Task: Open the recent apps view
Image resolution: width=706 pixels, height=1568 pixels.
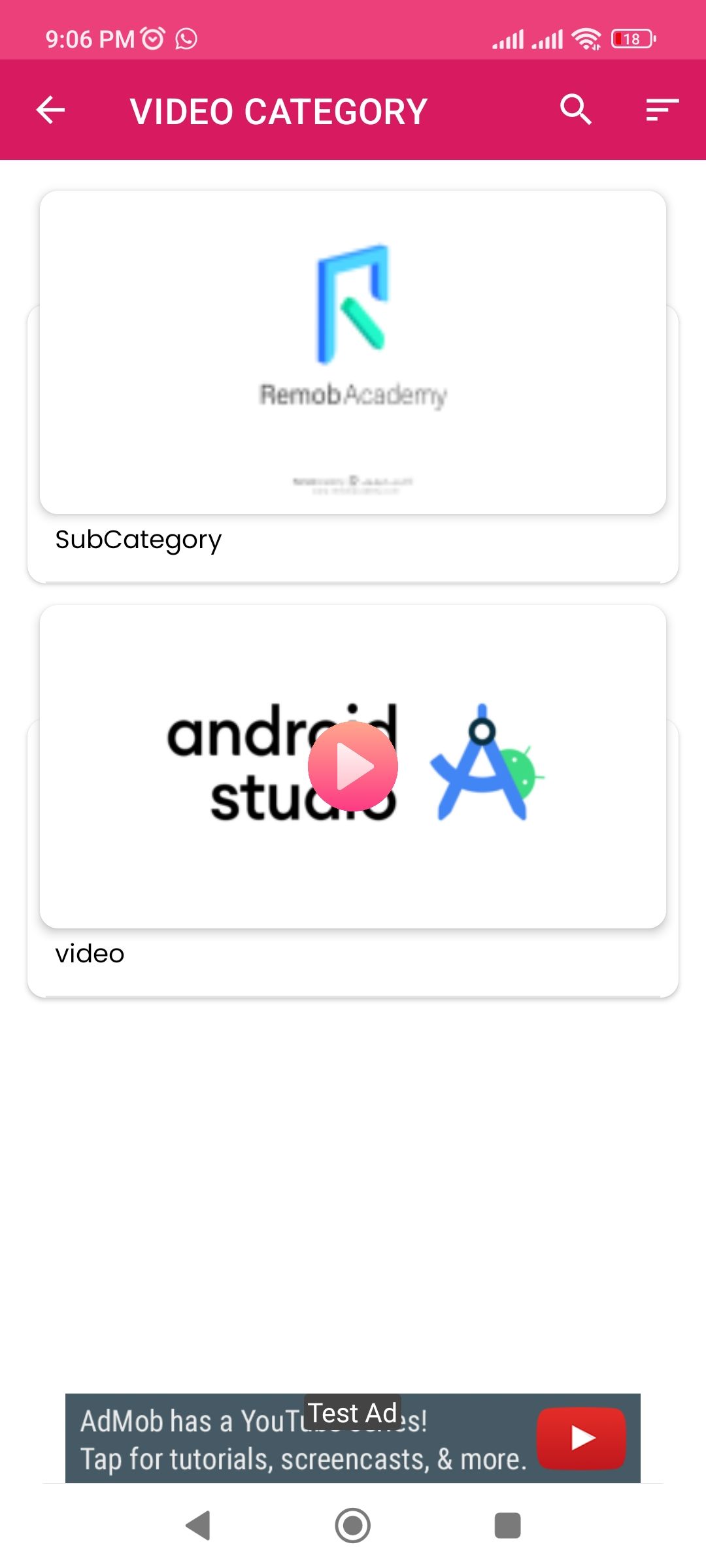Action: coord(508,1526)
